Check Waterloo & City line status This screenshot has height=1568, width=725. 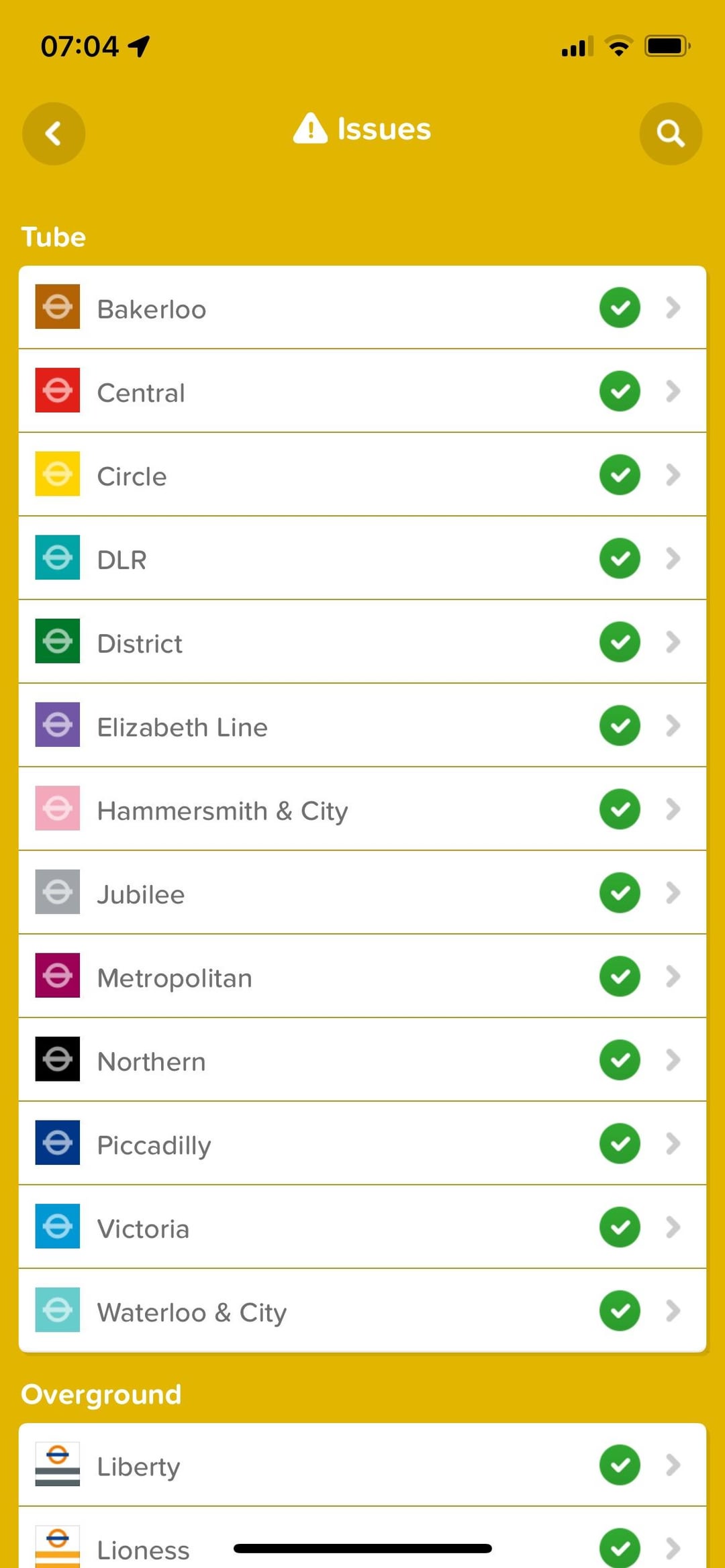pos(362,1310)
